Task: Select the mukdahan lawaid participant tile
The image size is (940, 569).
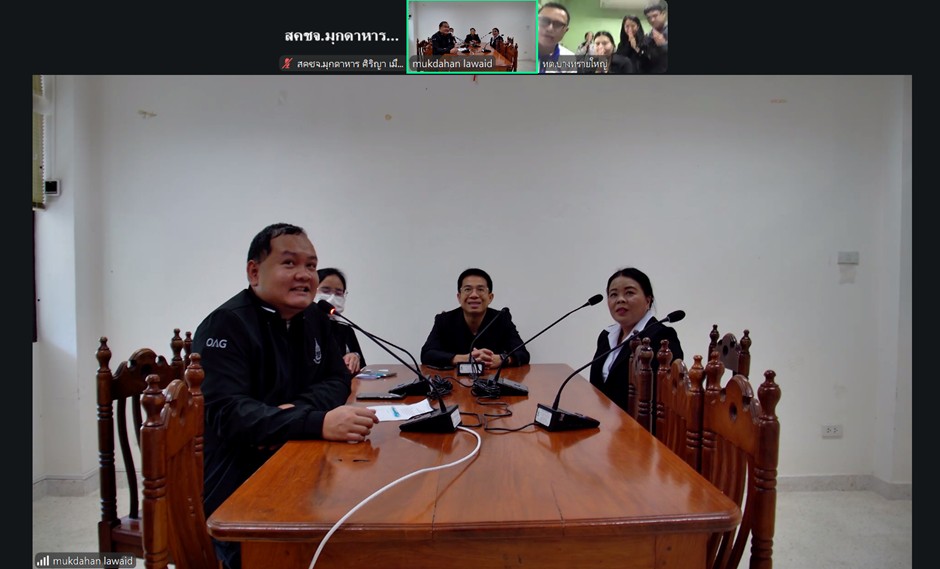Action: [472, 36]
